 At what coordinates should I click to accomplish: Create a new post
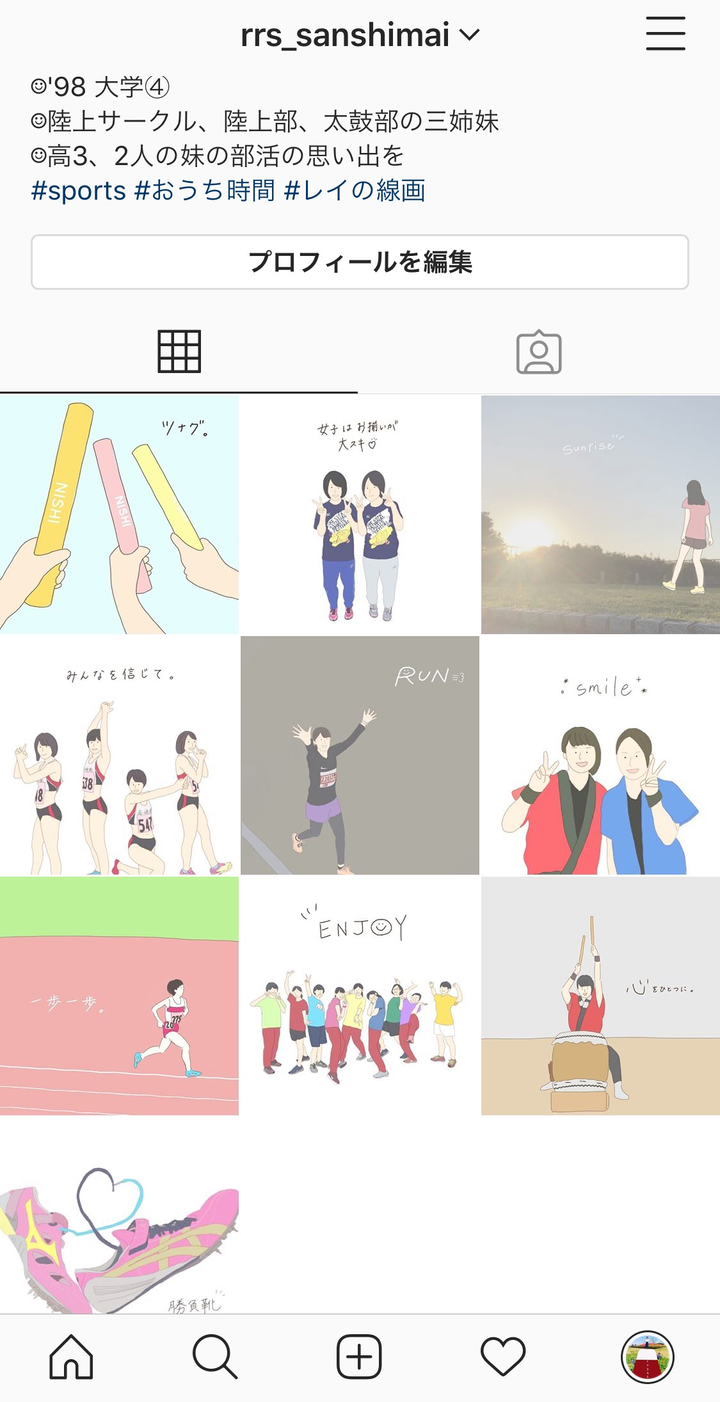coord(359,1357)
